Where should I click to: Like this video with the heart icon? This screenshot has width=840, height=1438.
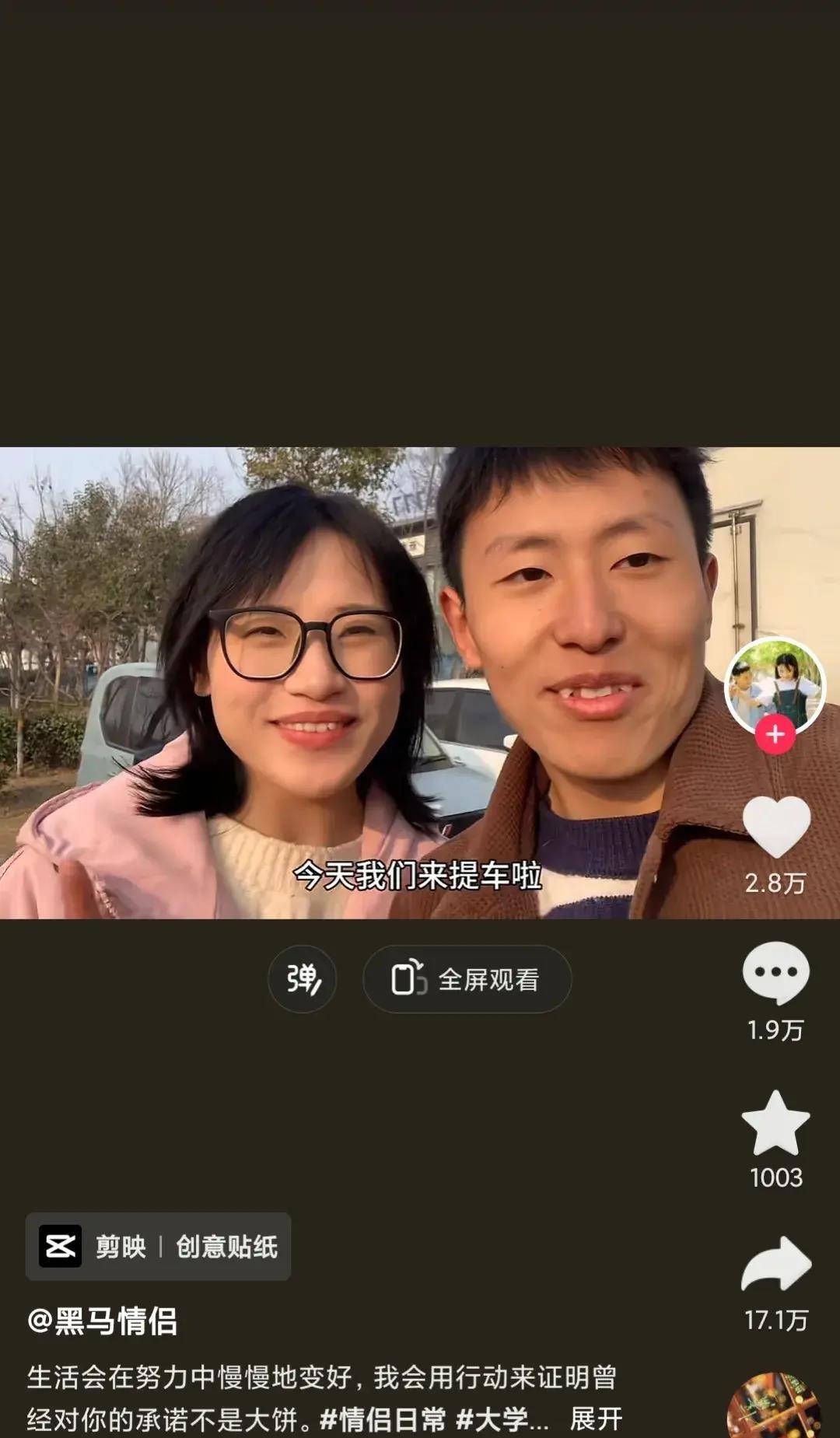[775, 827]
